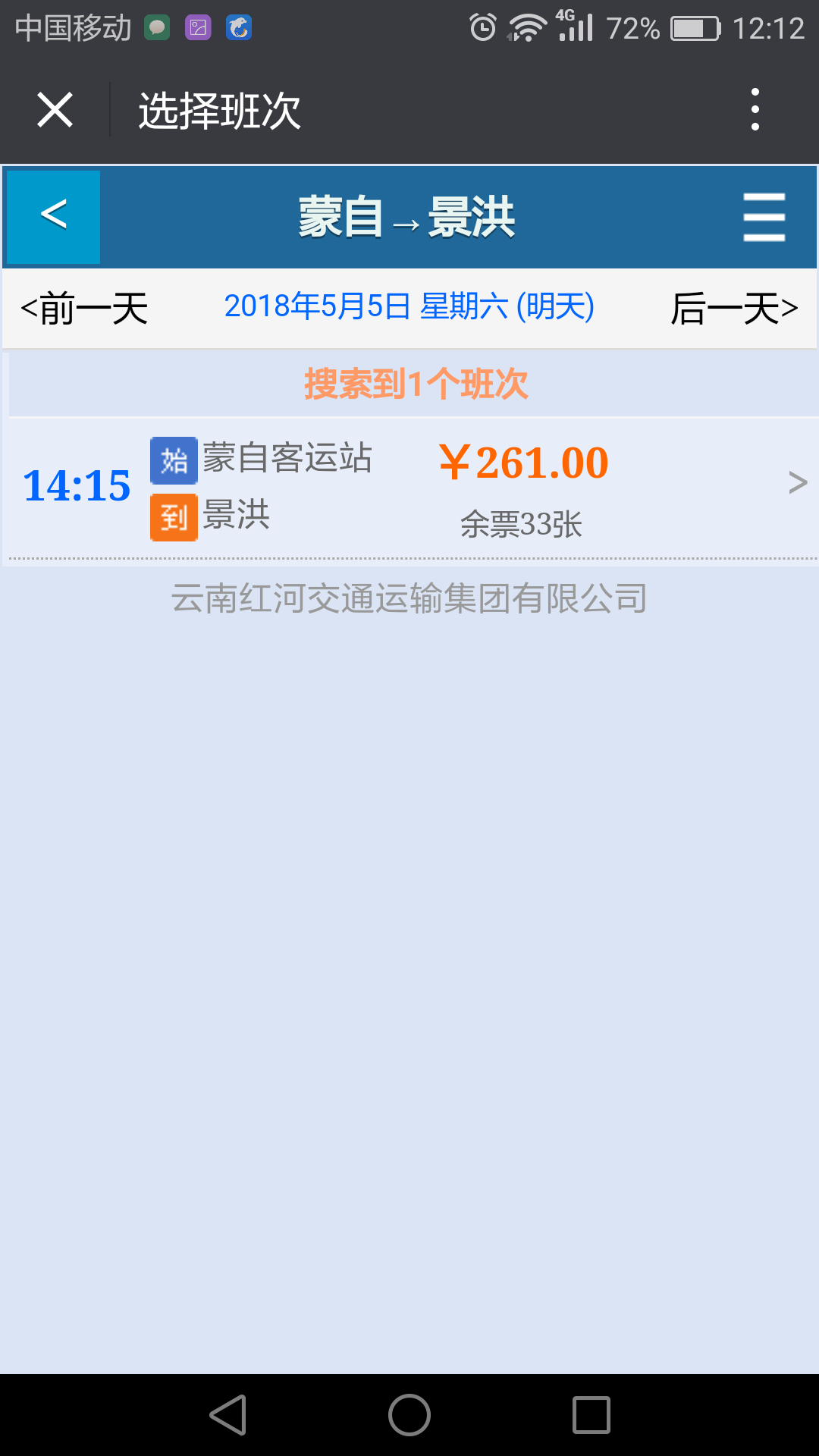Open the hamburger menu beside 蒙自→景洪
Viewport: 819px width, 1456px height.
(x=764, y=217)
